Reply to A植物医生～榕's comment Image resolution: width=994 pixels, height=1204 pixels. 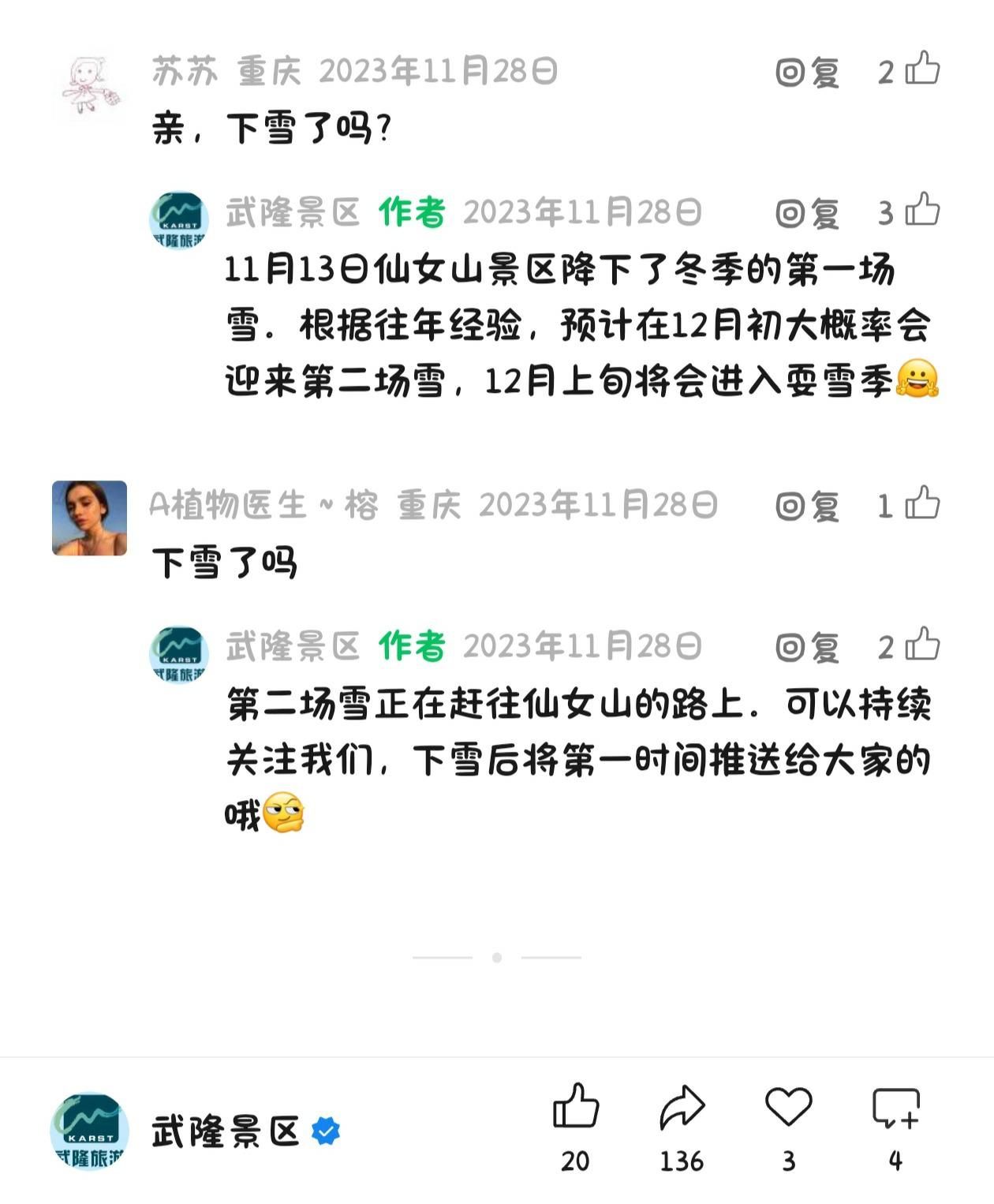[807, 506]
